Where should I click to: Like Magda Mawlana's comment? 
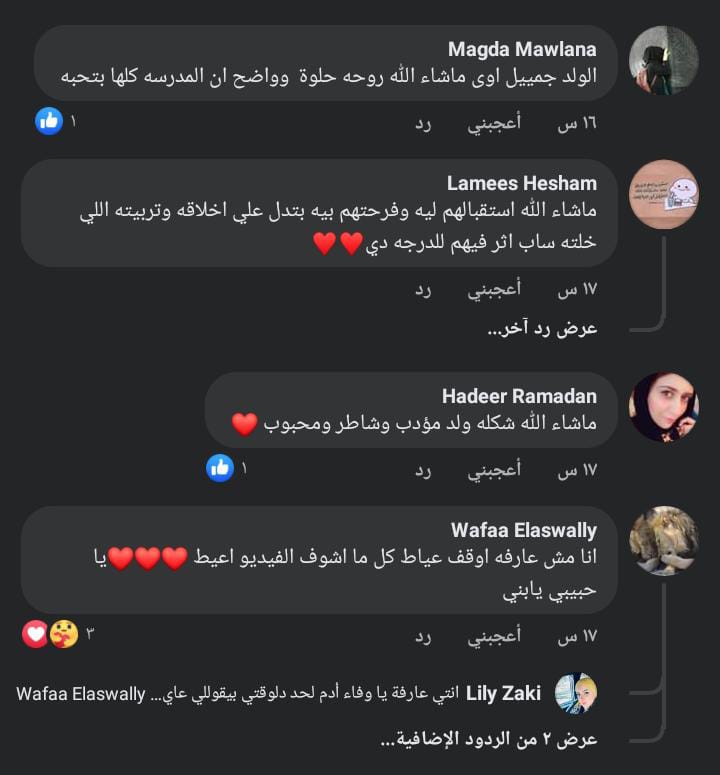(494, 124)
